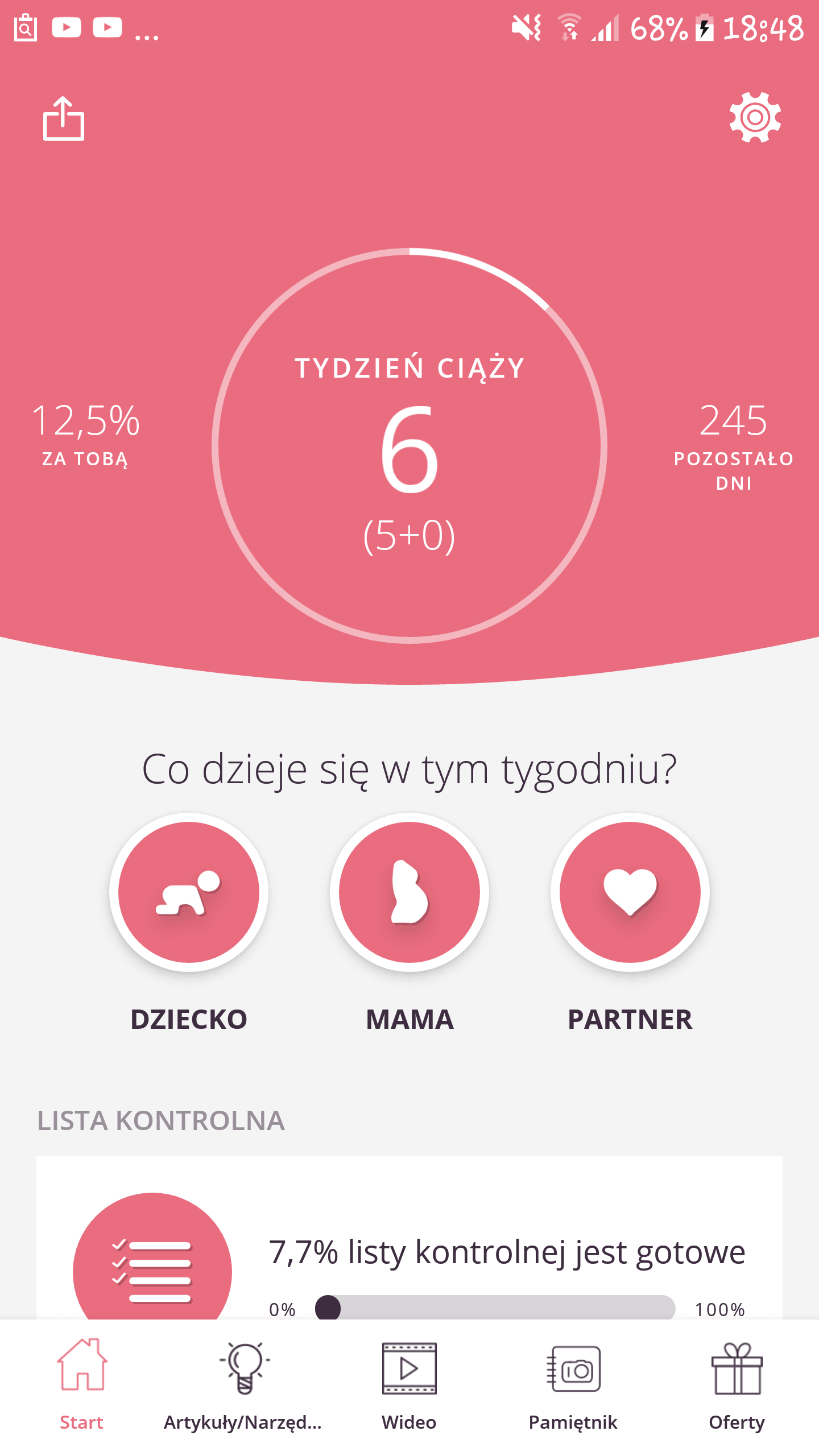The height and width of the screenshot is (1456, 819).
Task: Open the settings gear
Action: pos(755,118)
